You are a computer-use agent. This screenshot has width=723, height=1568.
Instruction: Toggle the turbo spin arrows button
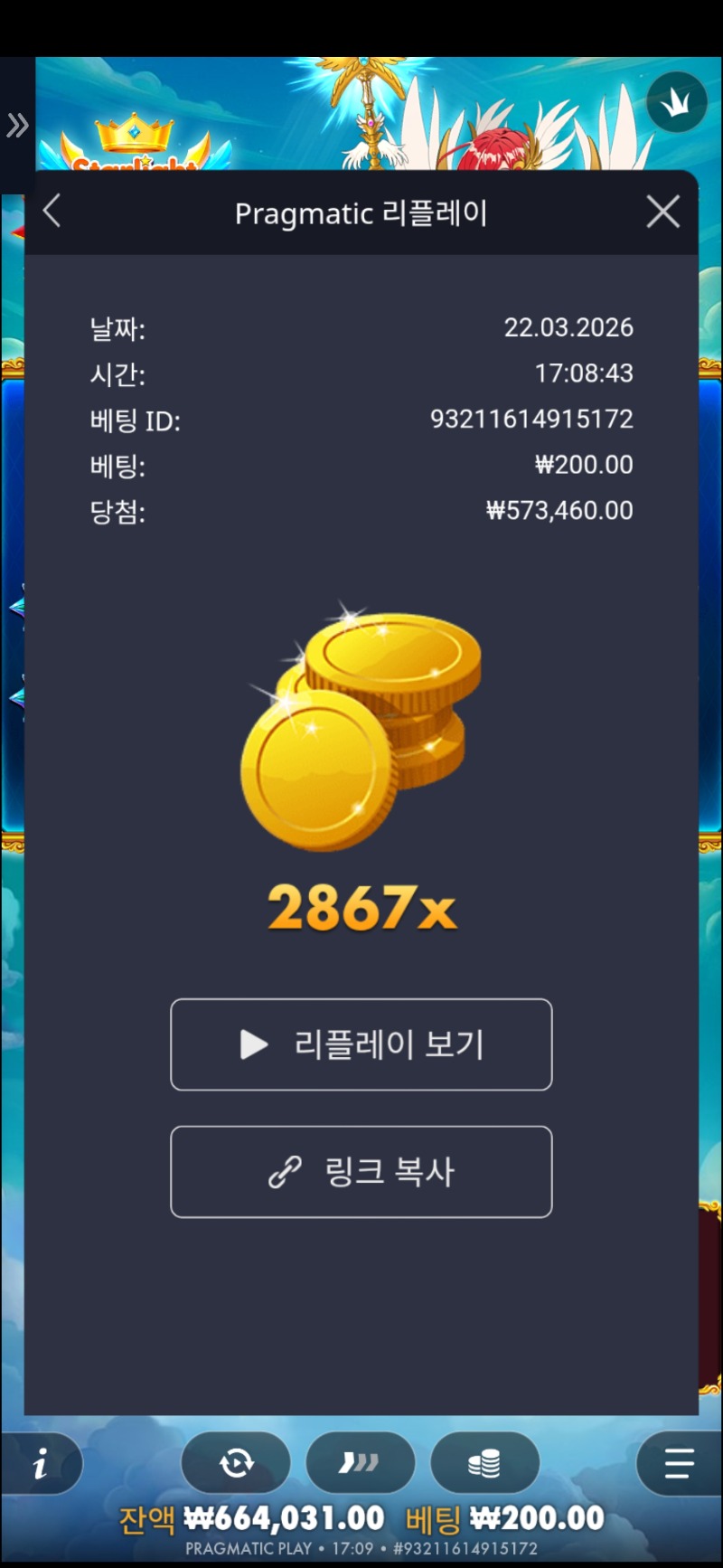pyautogui.click(x=360, y=1463)
